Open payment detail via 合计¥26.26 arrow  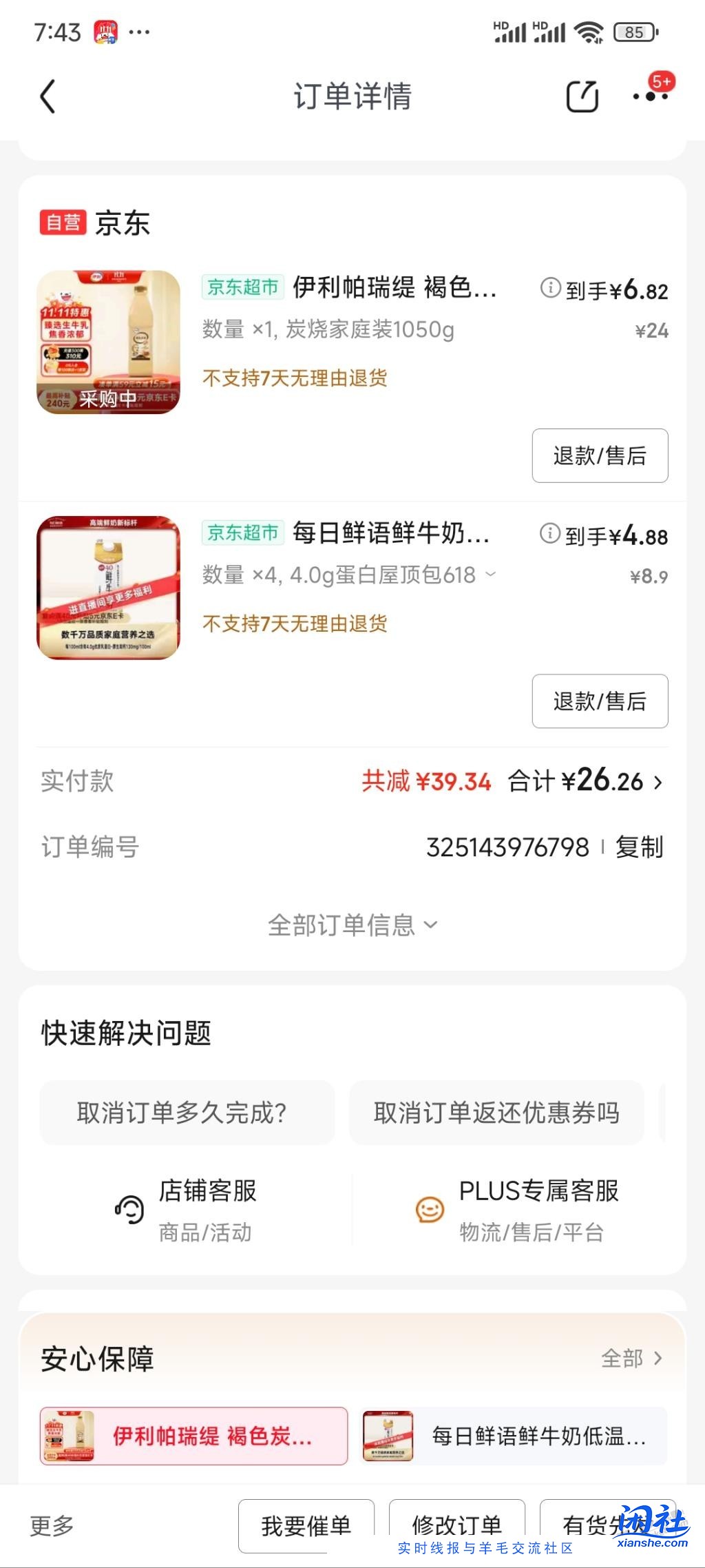tap(659, 781)
